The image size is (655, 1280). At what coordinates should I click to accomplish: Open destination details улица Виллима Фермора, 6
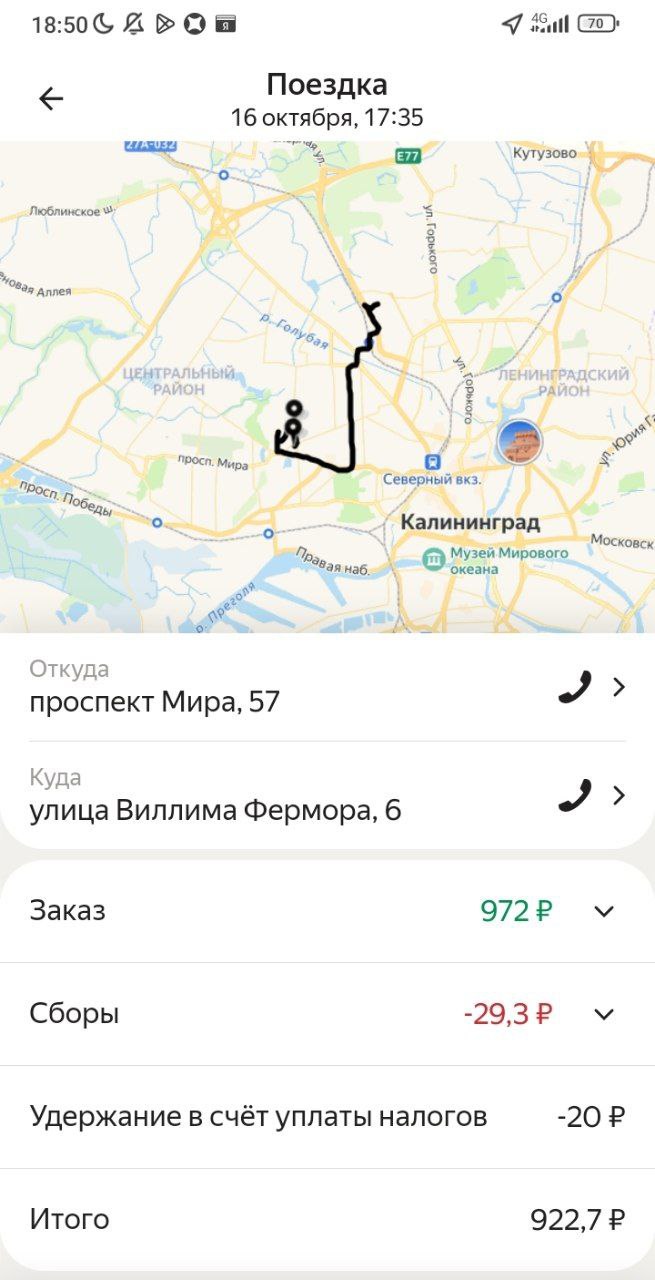point(619,795)
